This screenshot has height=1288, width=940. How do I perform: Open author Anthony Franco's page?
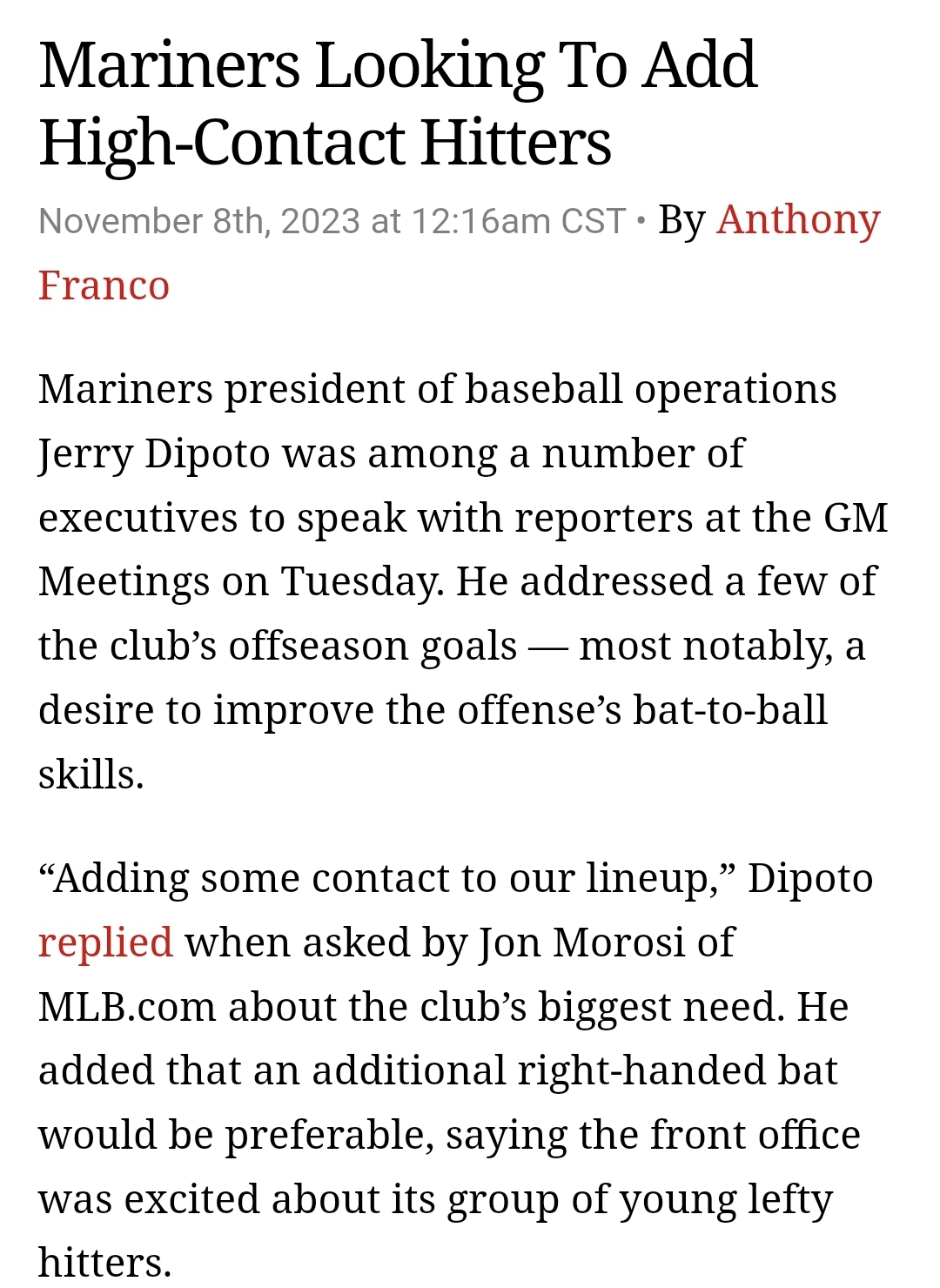[797, 220]
